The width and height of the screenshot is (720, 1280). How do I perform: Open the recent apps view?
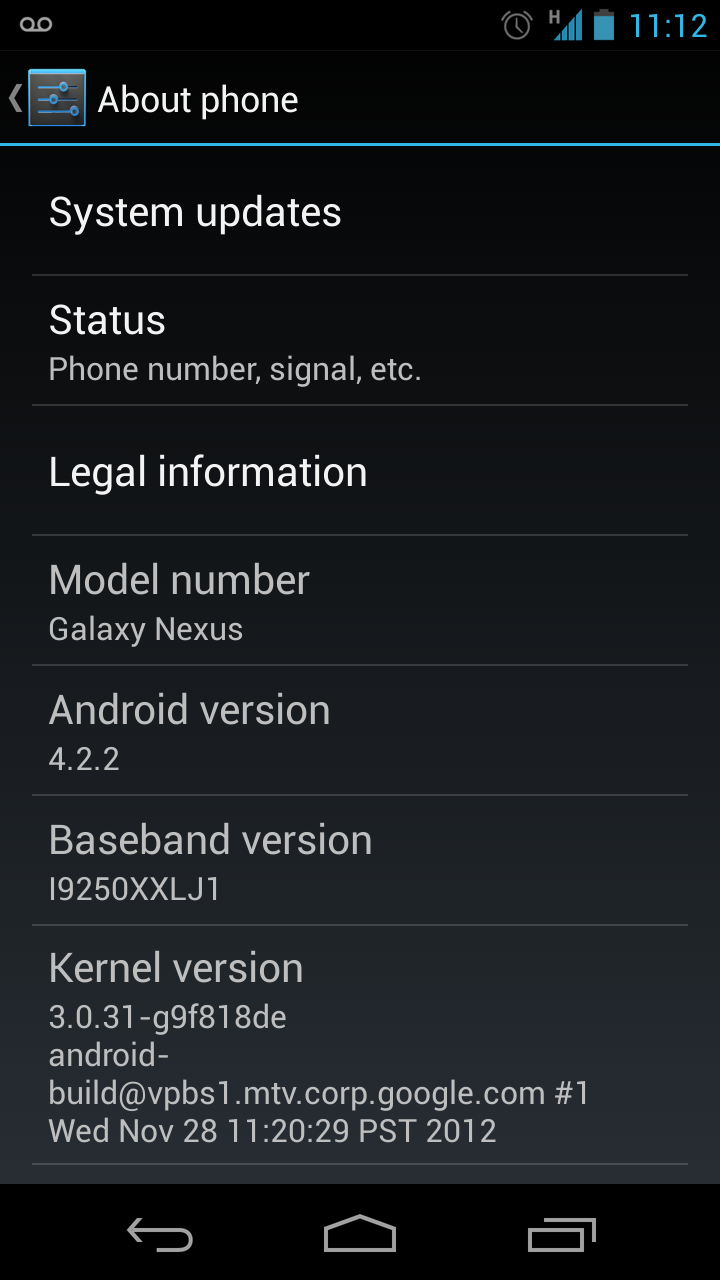click(x=561, y=1233)
